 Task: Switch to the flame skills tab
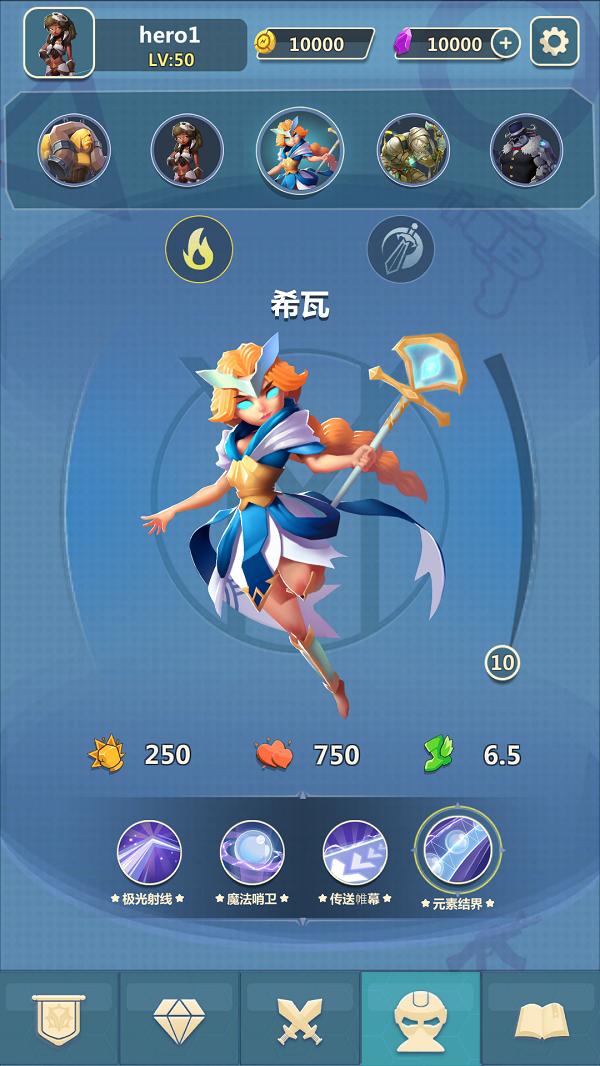[199, 249]
